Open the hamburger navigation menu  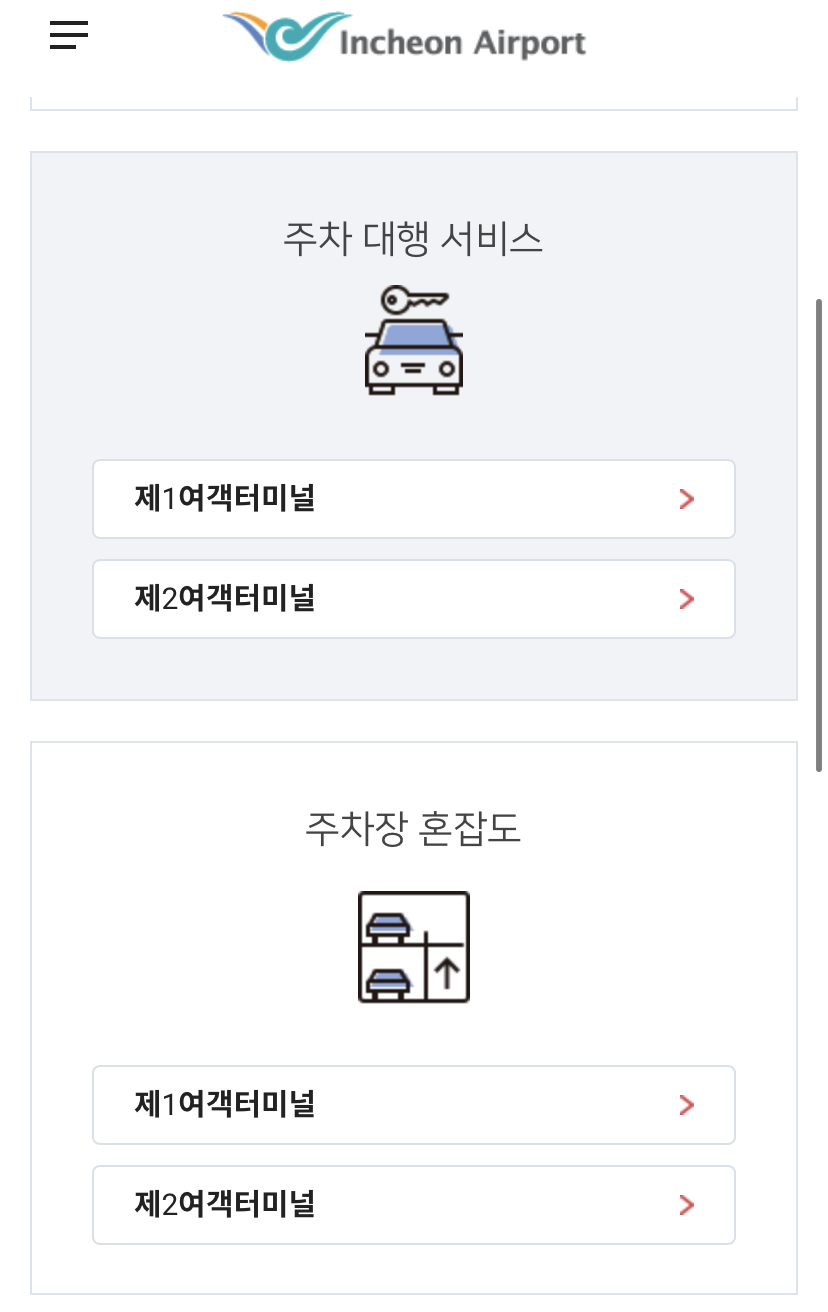pyautogui.click(x=68, y=35)
